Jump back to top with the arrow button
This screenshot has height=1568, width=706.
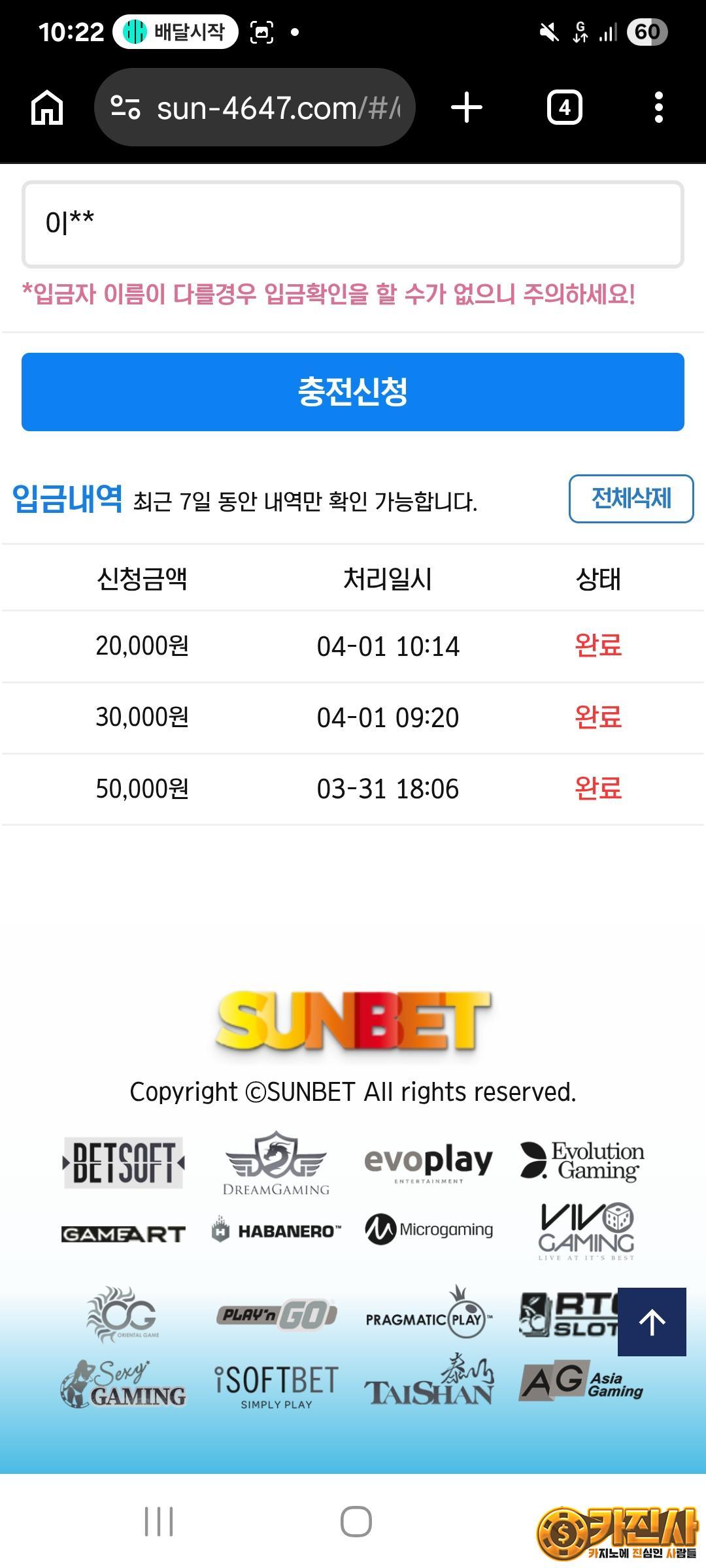click(652, 1322)
